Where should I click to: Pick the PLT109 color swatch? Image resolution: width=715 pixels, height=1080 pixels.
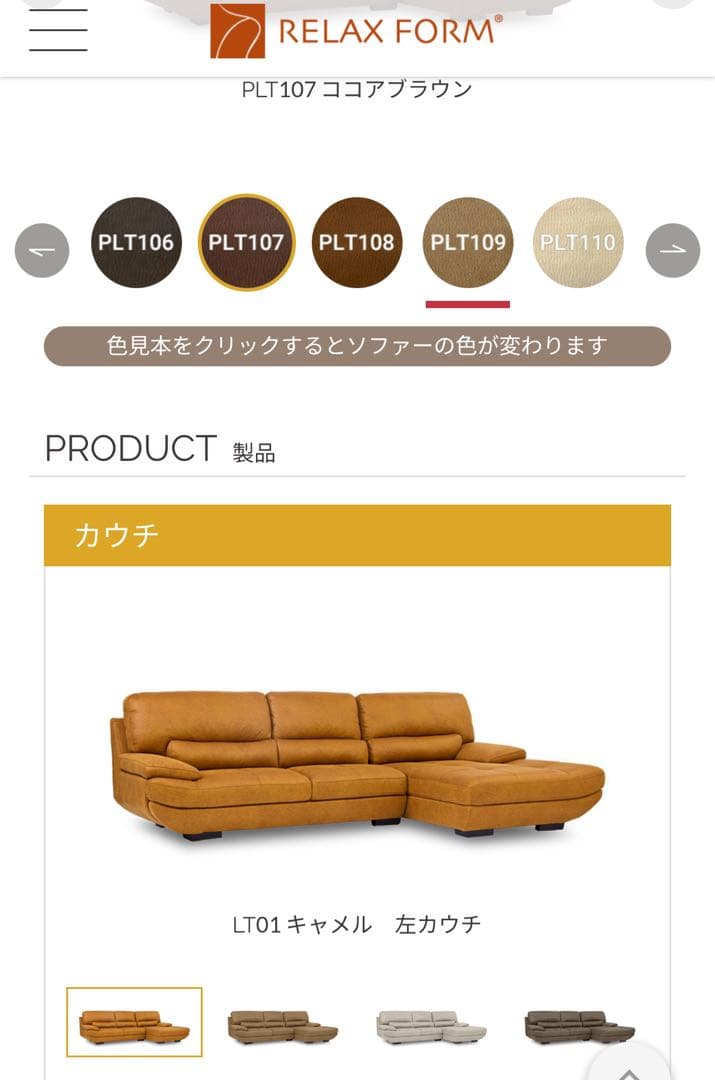tap(468, 243)
